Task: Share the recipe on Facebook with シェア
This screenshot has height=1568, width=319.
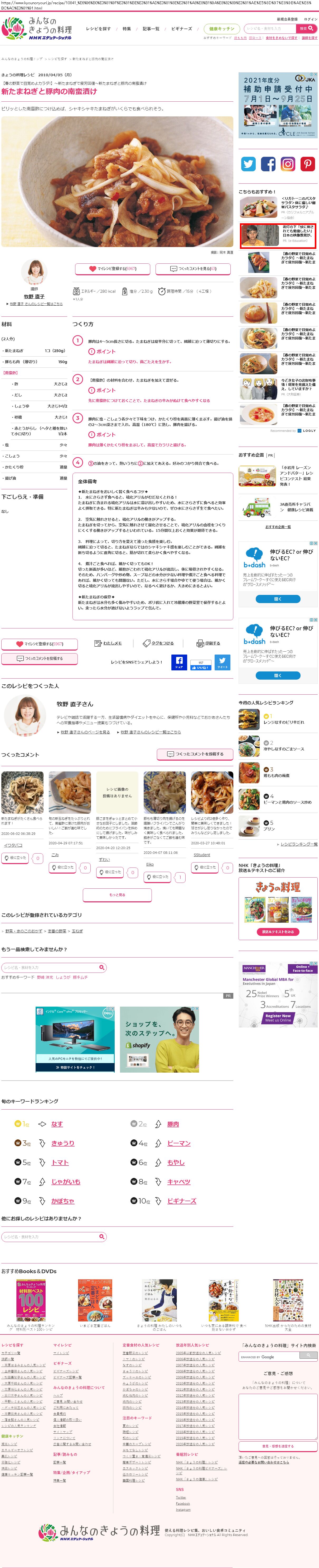Action: coord(179,662)
